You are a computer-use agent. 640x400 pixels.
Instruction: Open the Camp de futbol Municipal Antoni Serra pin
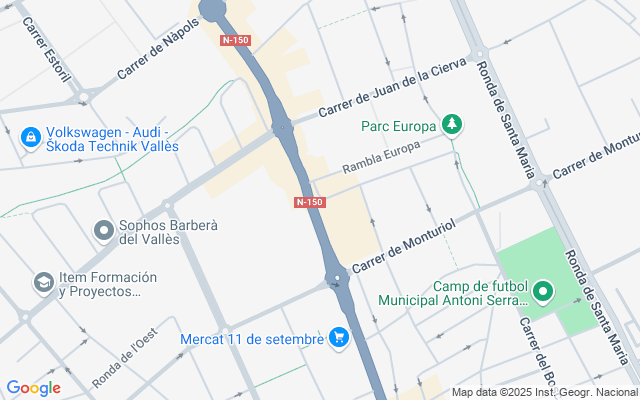[x=543, y=292]
